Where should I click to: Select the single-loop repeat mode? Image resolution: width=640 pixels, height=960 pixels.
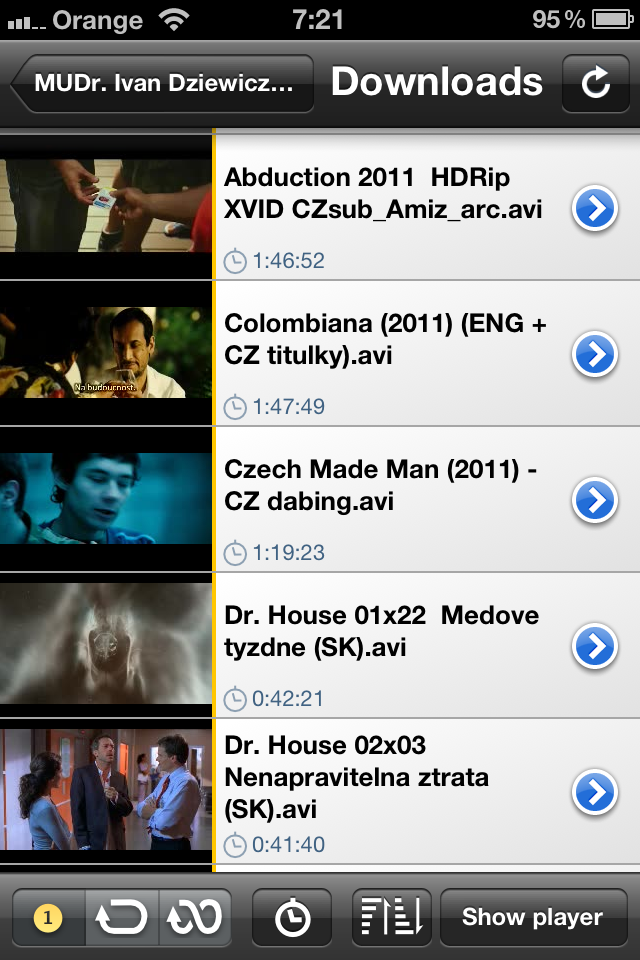tap(122, 917)
